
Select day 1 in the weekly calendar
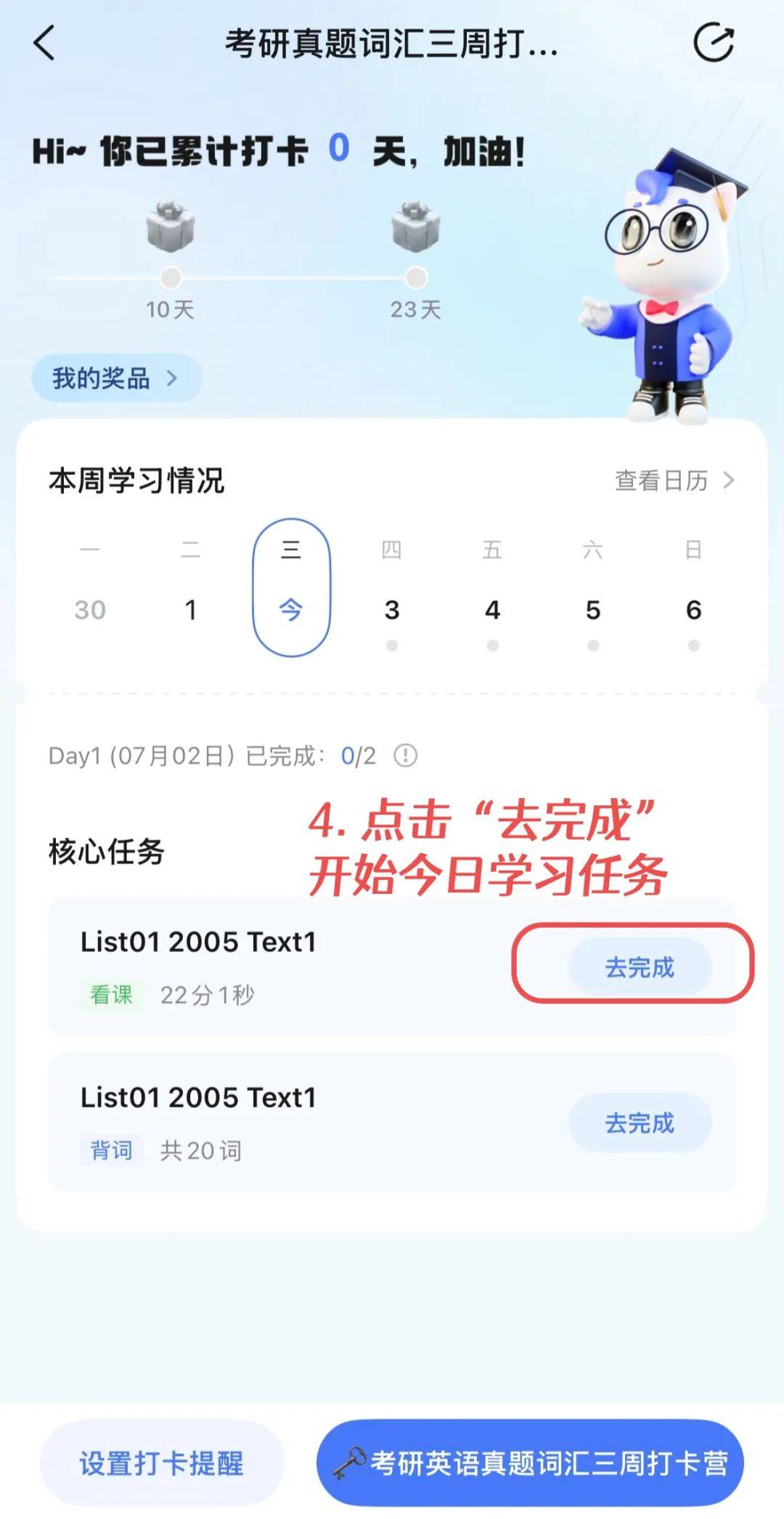point(191,610)
